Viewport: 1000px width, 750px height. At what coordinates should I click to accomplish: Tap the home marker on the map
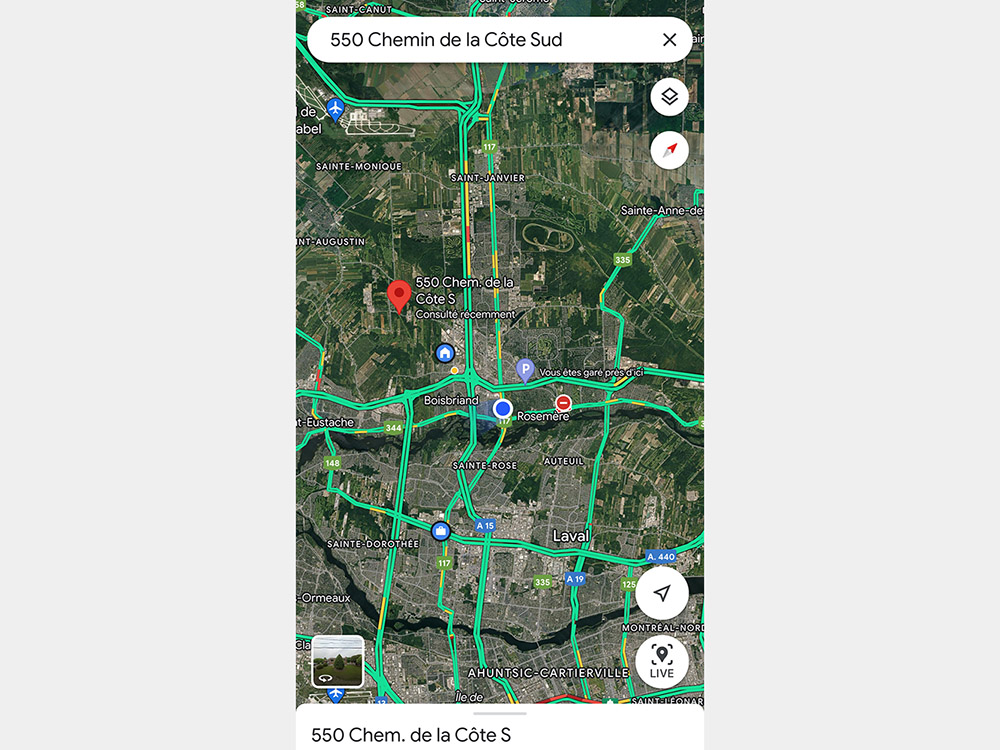tap(445, 353)
